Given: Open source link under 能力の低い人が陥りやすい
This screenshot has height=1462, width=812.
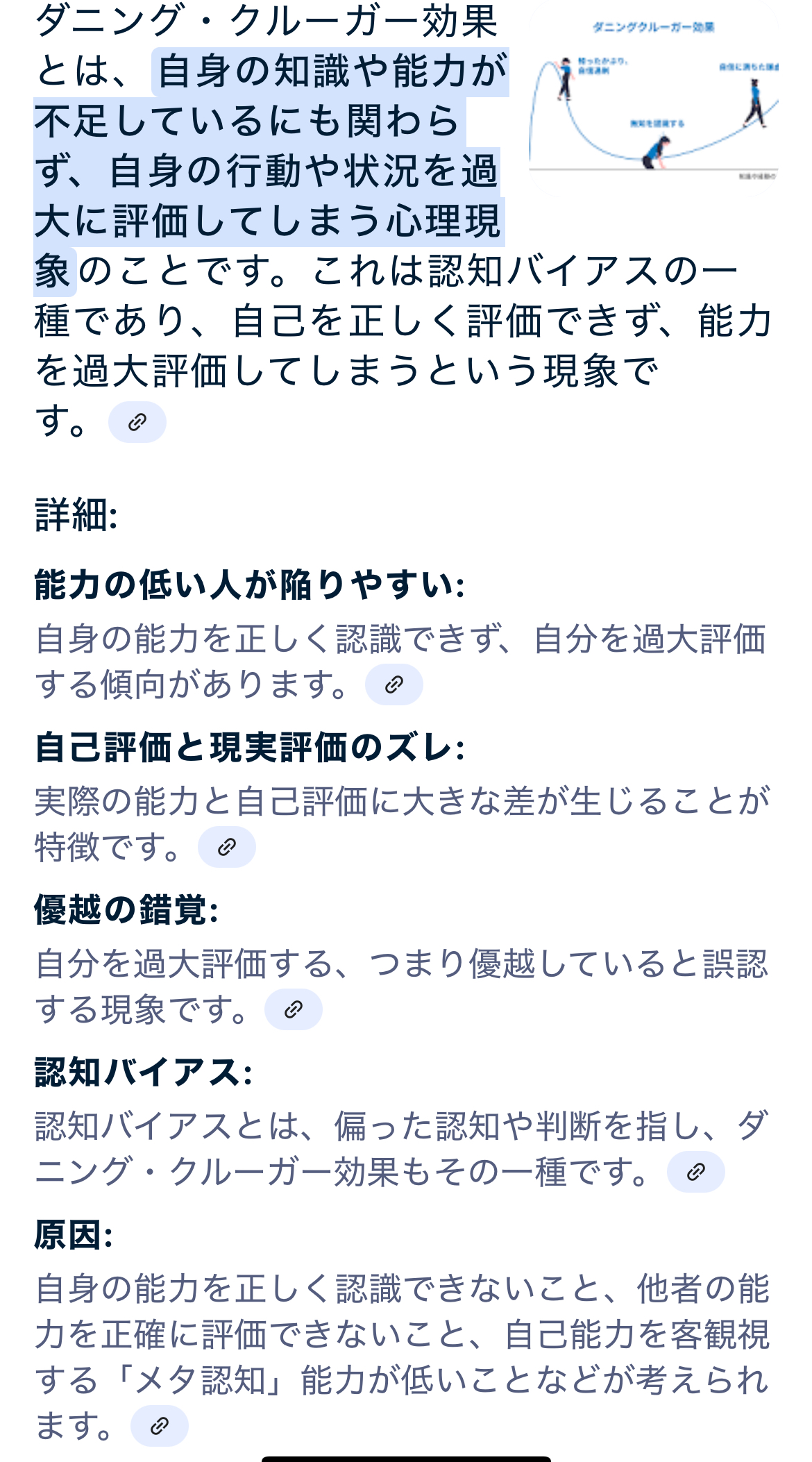Looking at the screenshot, I should (x=394, y=684).
